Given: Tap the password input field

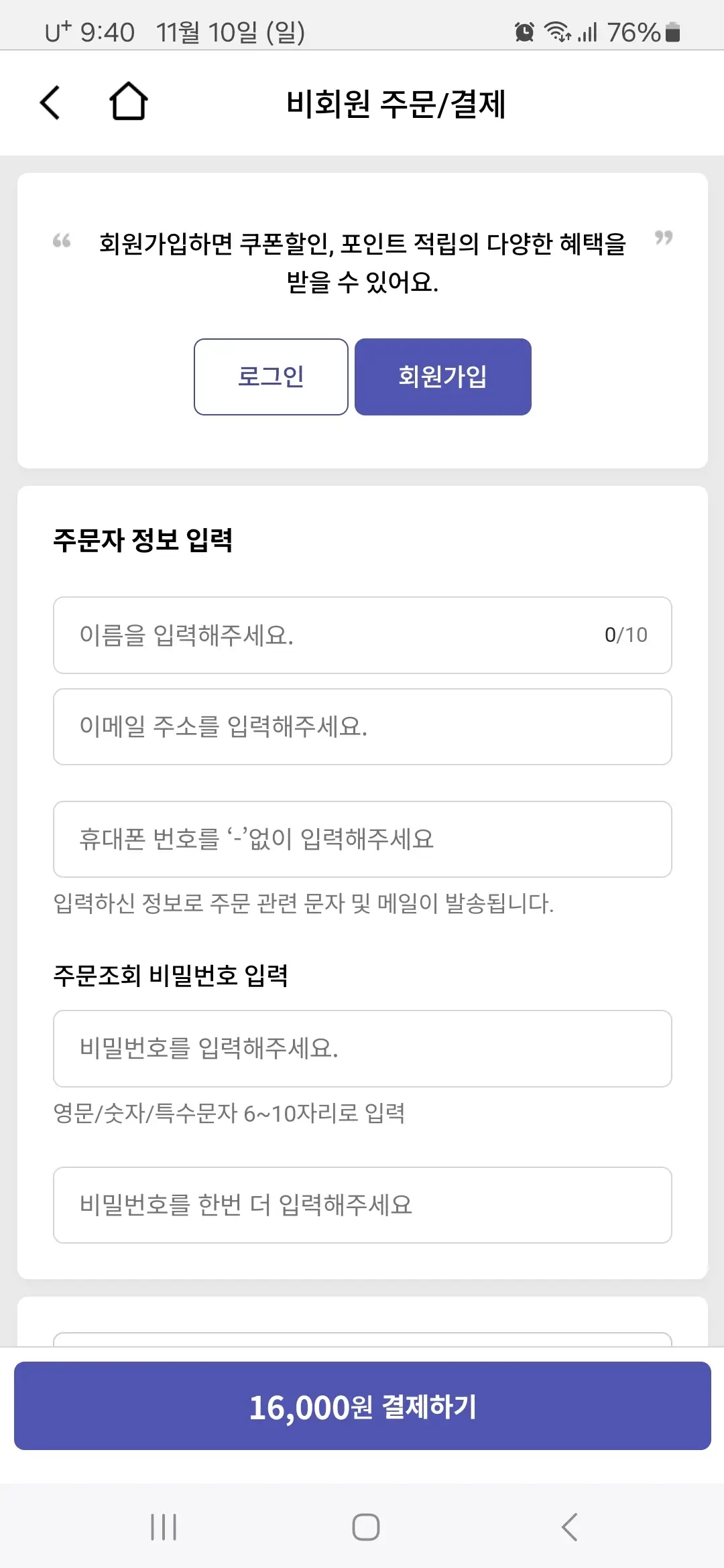Looking at the screenshot, I should 362,1049.
